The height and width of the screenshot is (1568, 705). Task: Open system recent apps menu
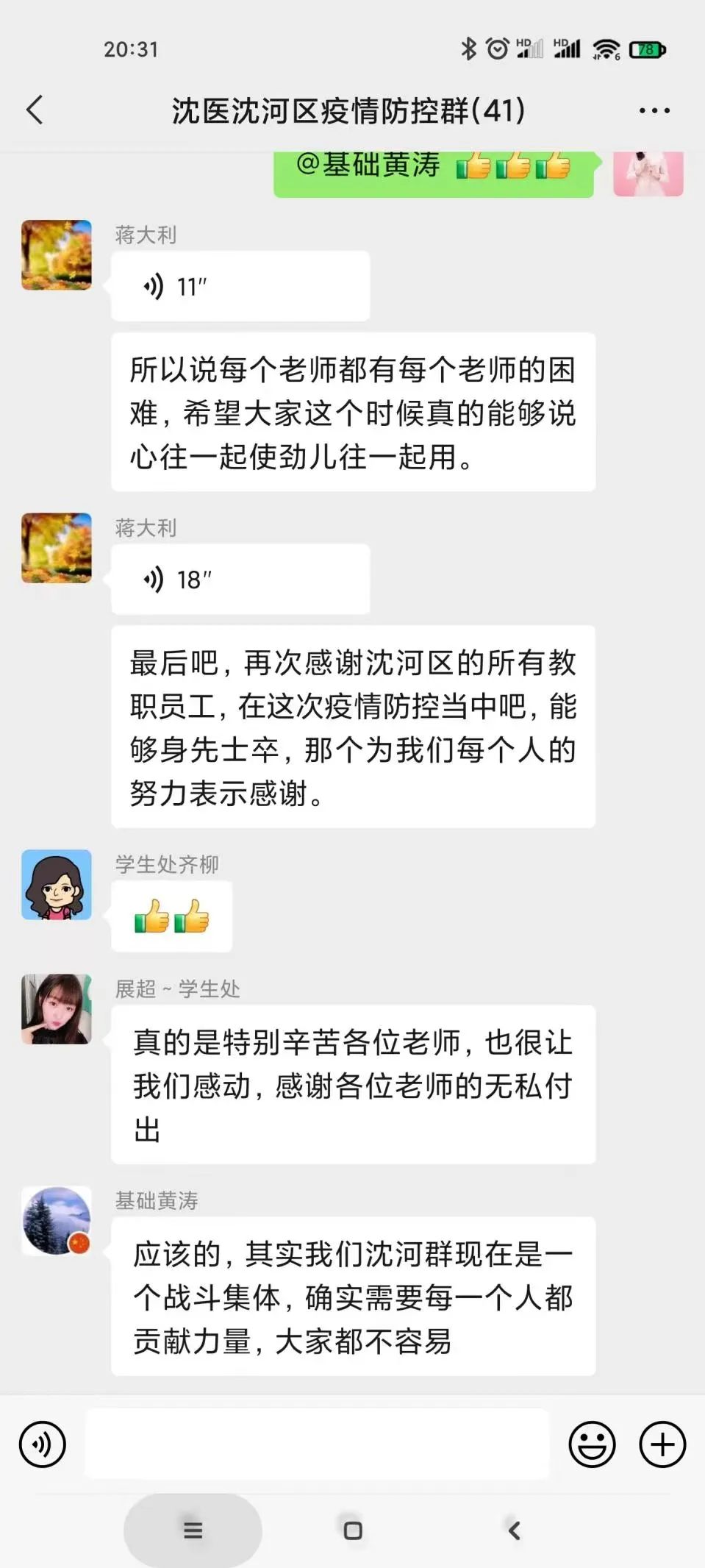(x=193, y=1530)
